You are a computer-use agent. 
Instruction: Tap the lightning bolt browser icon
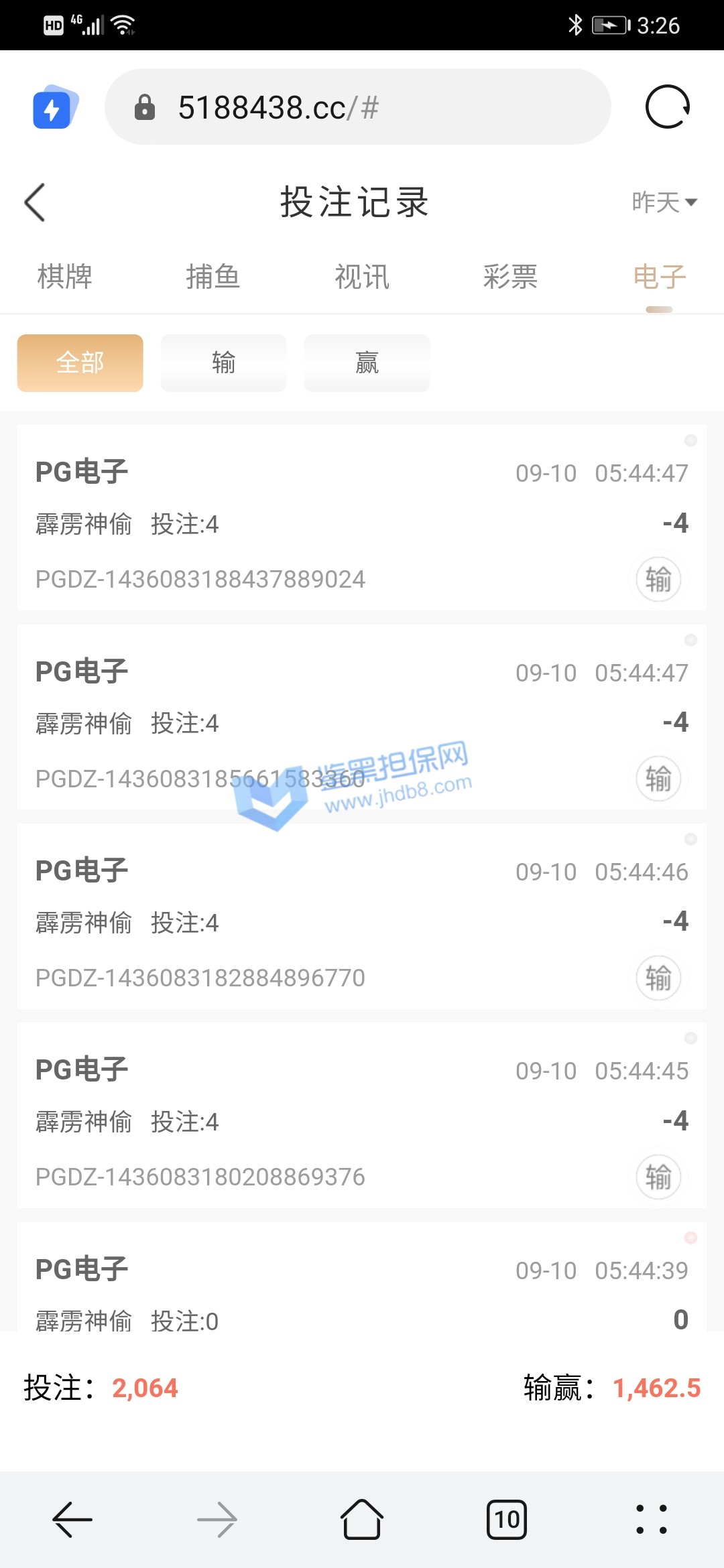click(55, 107)
